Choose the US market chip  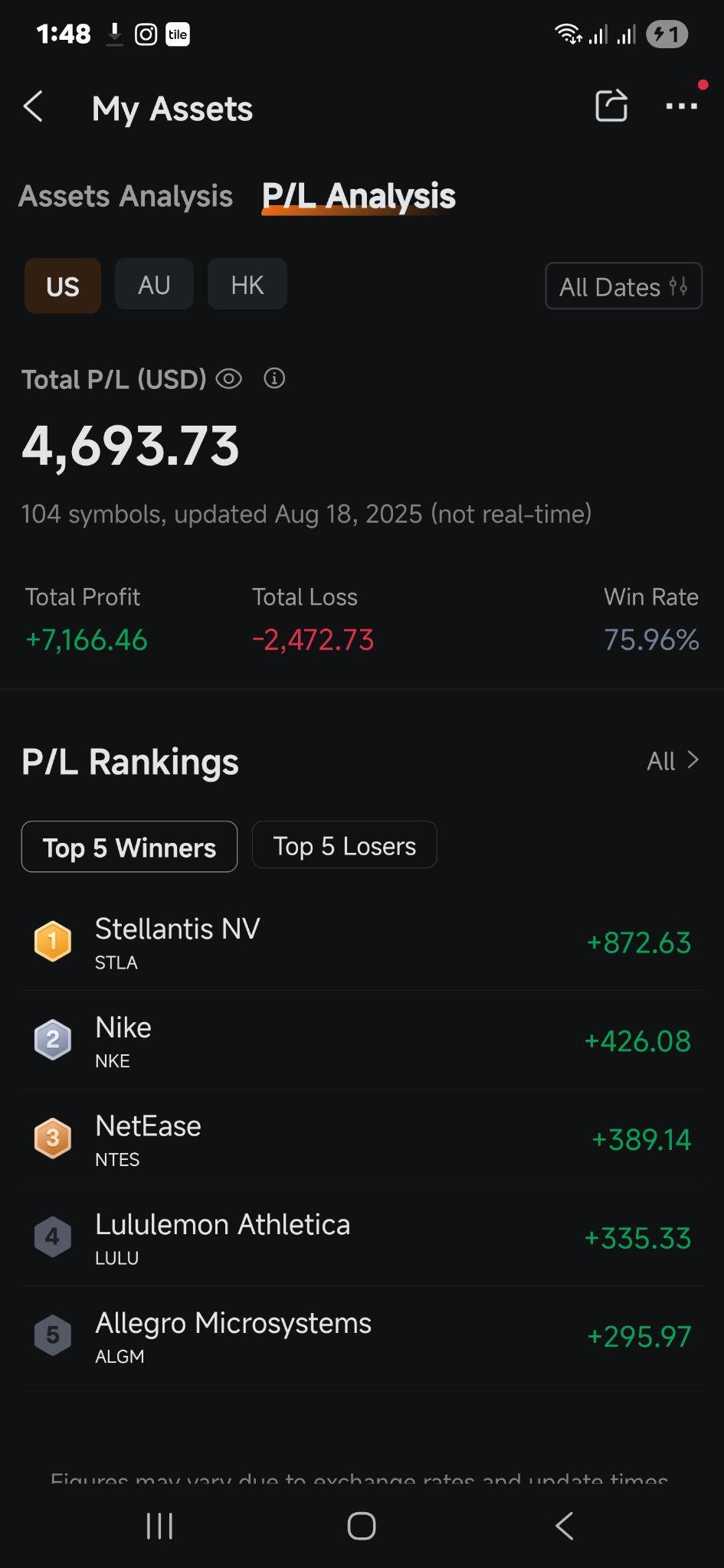click(x=63, y=286)
